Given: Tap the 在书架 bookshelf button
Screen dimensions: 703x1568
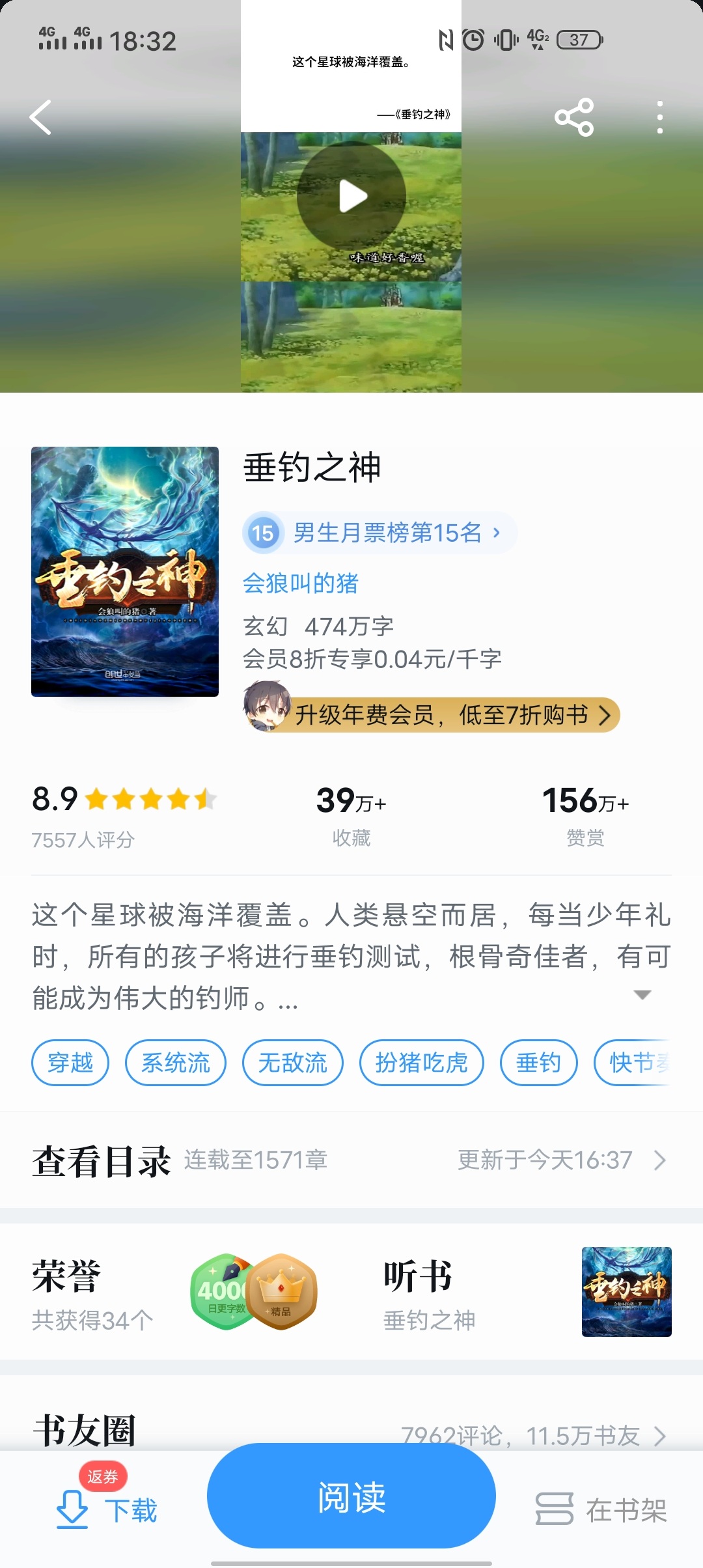Looking at the screenshot, I should click(x=601, y=1509).
